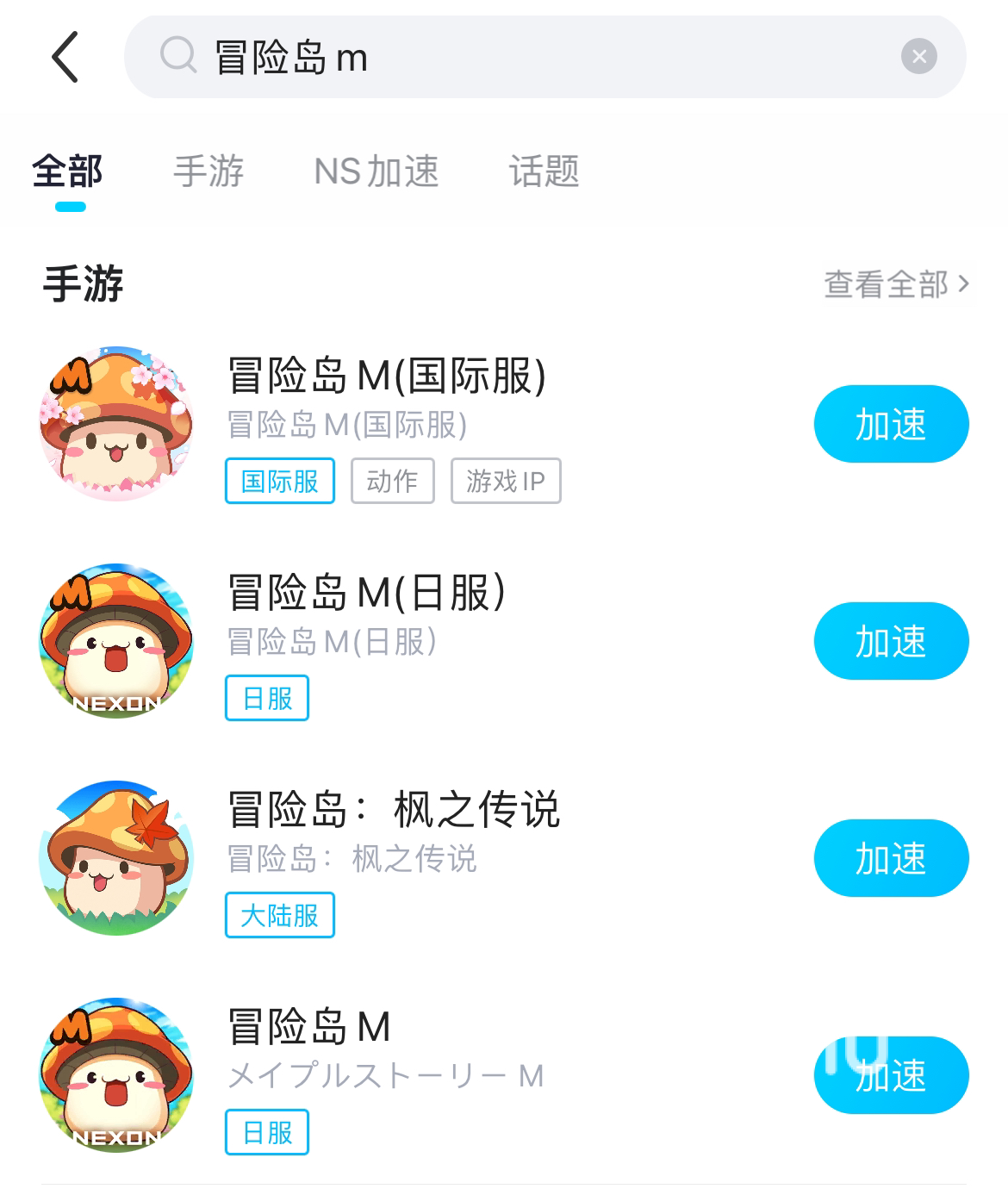The width and height of the screenshot is (1008, 1195).
Task: Select the 全部 tab
Action: coord(68,171)
